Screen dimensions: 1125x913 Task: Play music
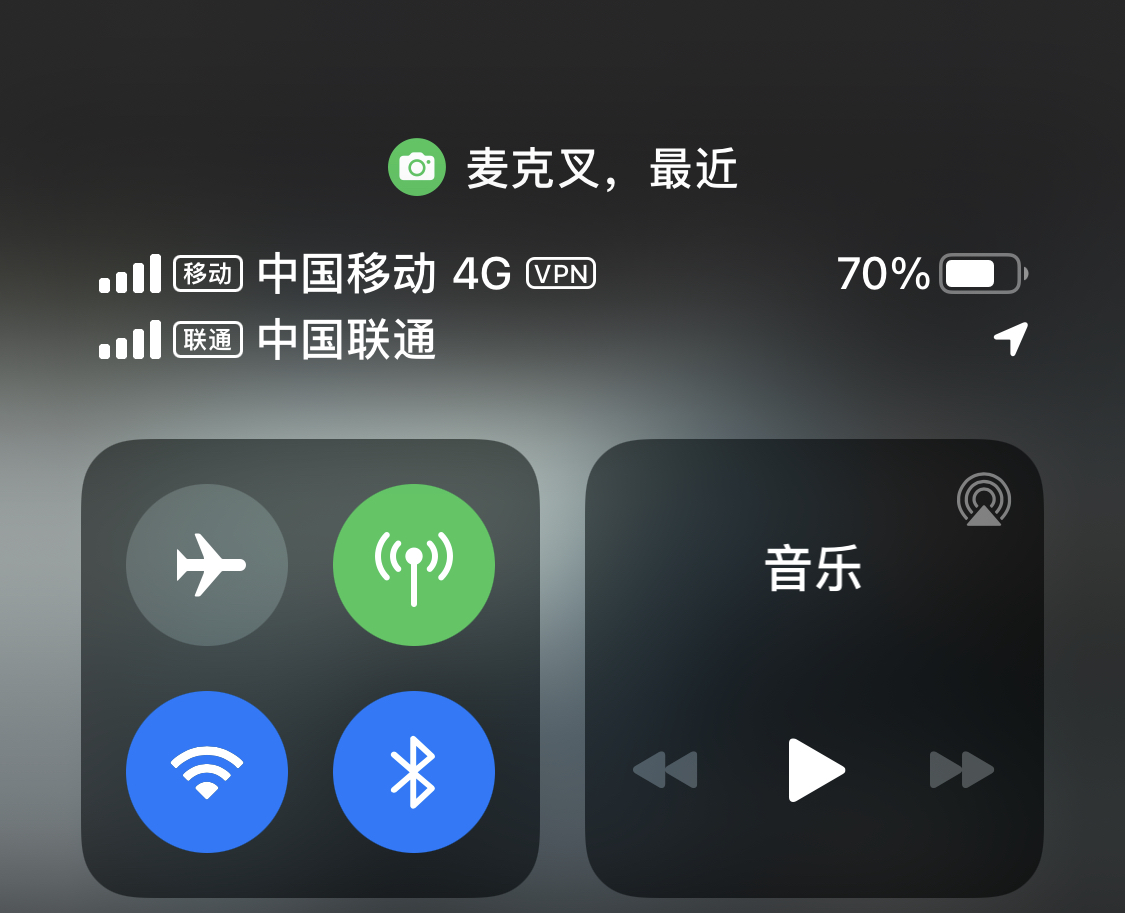pyautogui.click(x=816, y=770)
